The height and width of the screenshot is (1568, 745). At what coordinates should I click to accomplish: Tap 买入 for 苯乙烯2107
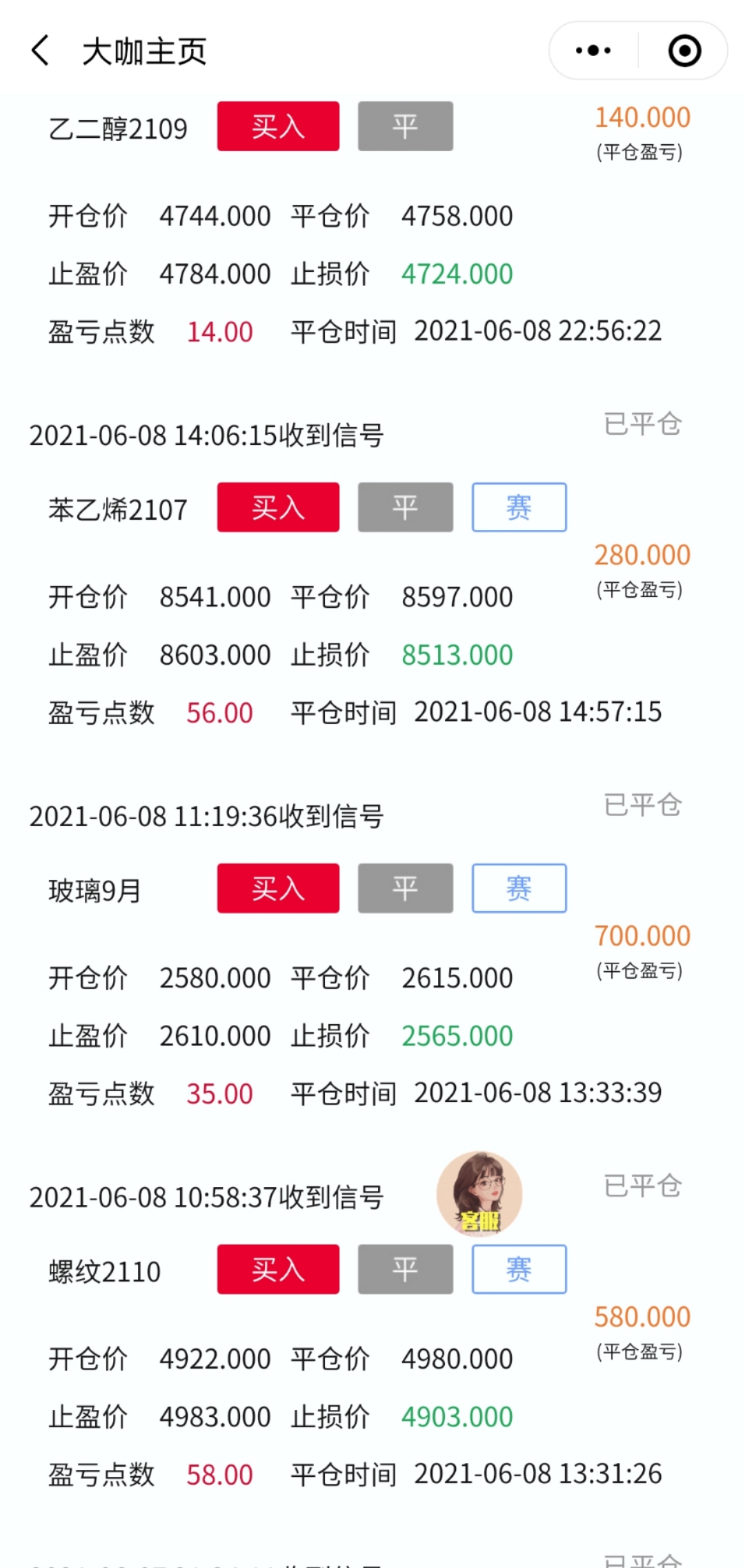coord(278,507)
